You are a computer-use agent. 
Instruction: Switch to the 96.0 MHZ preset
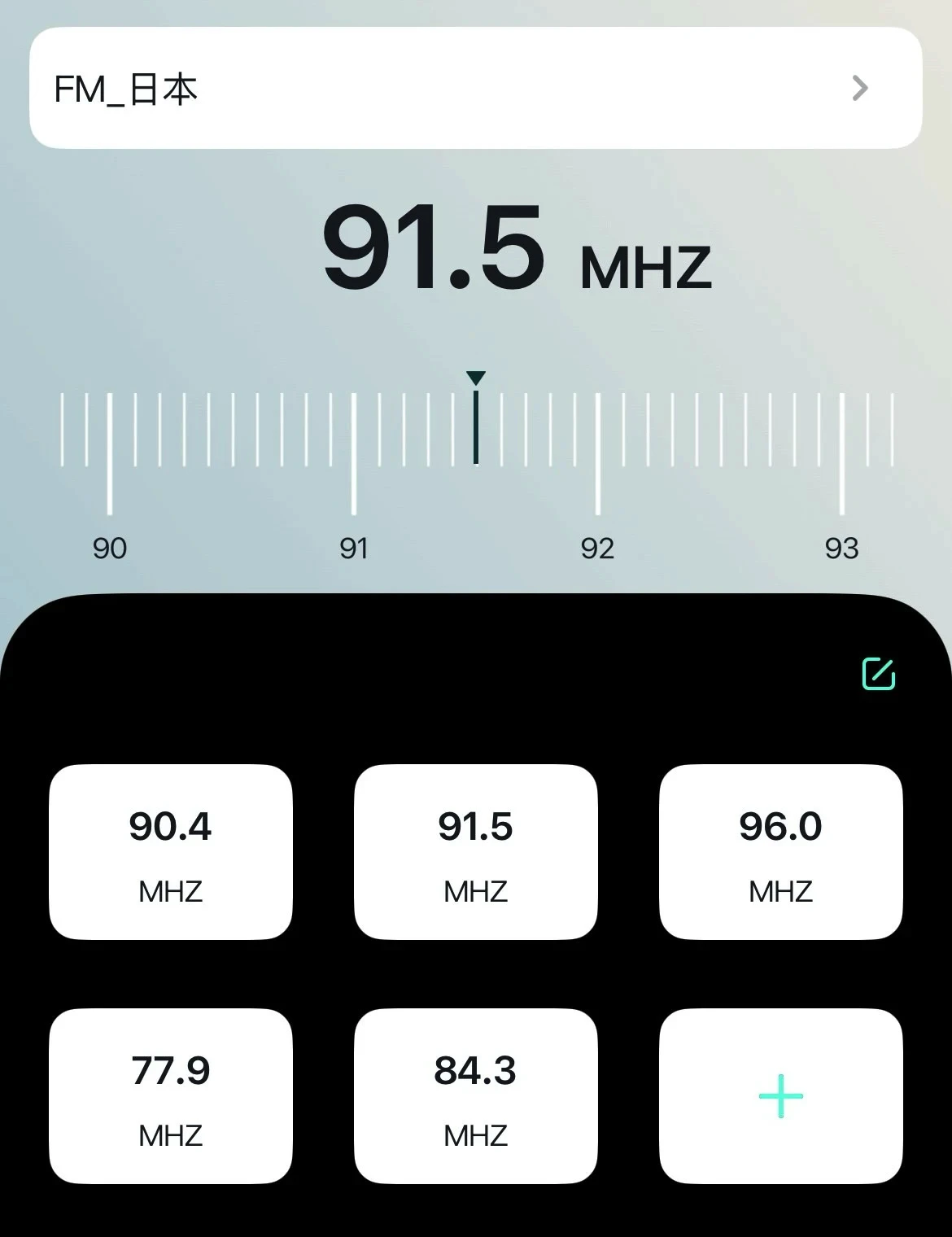pyautogui.click(x=780, y=851)
